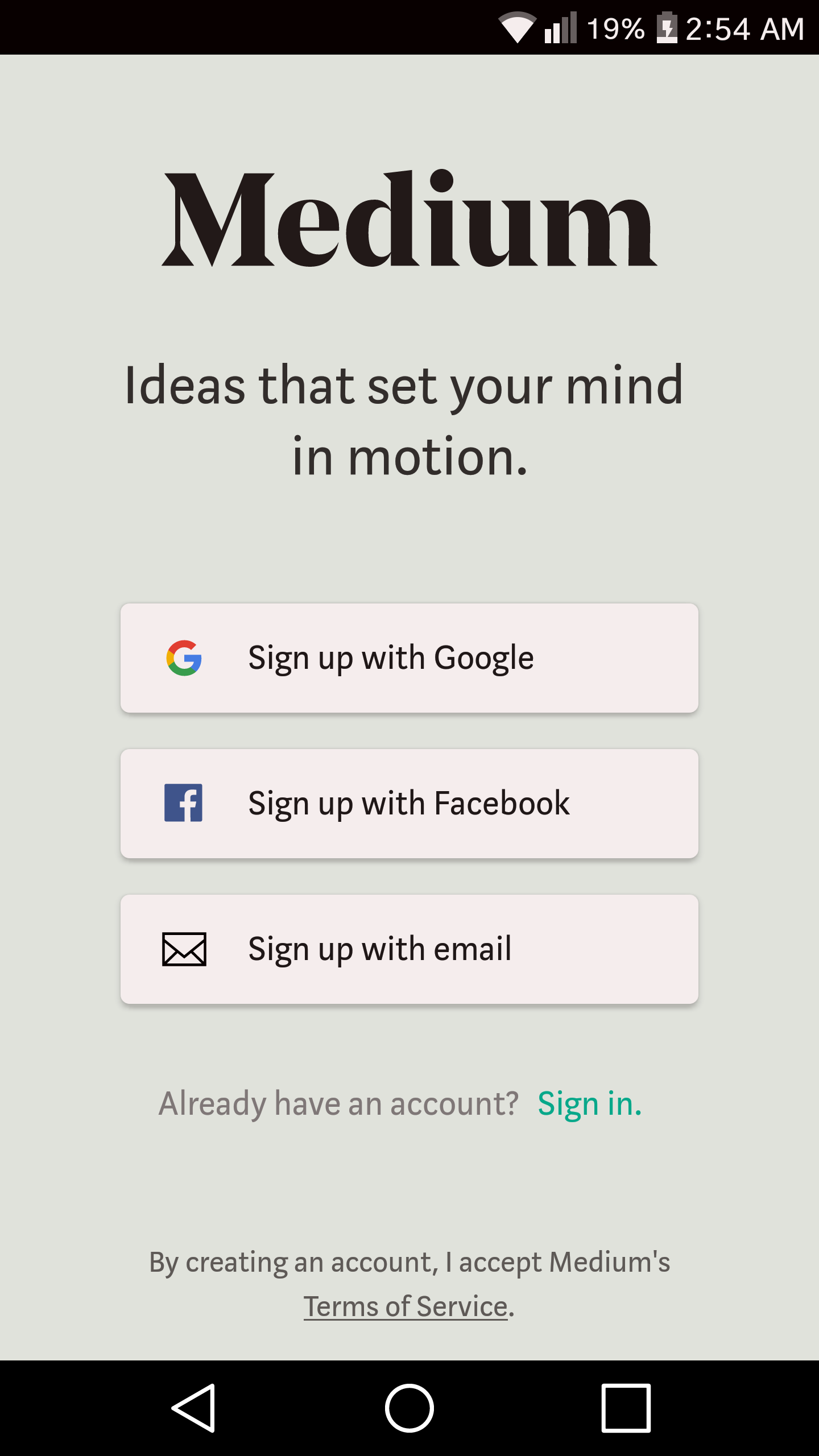Choose Sign up with Facebook

click(409, 804)
